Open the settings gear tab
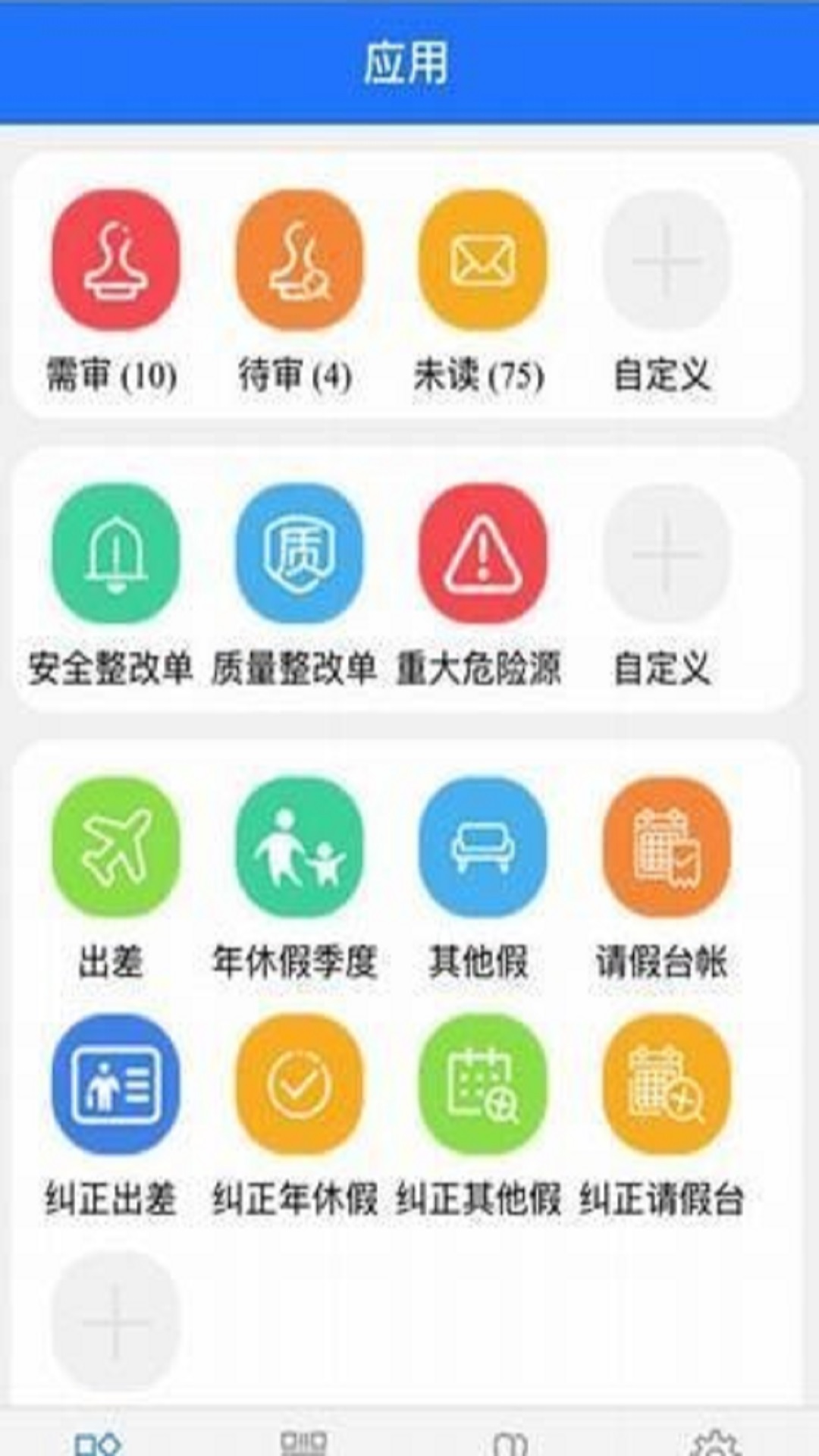Viewport: 819px width, 1456px height. 717,1437
